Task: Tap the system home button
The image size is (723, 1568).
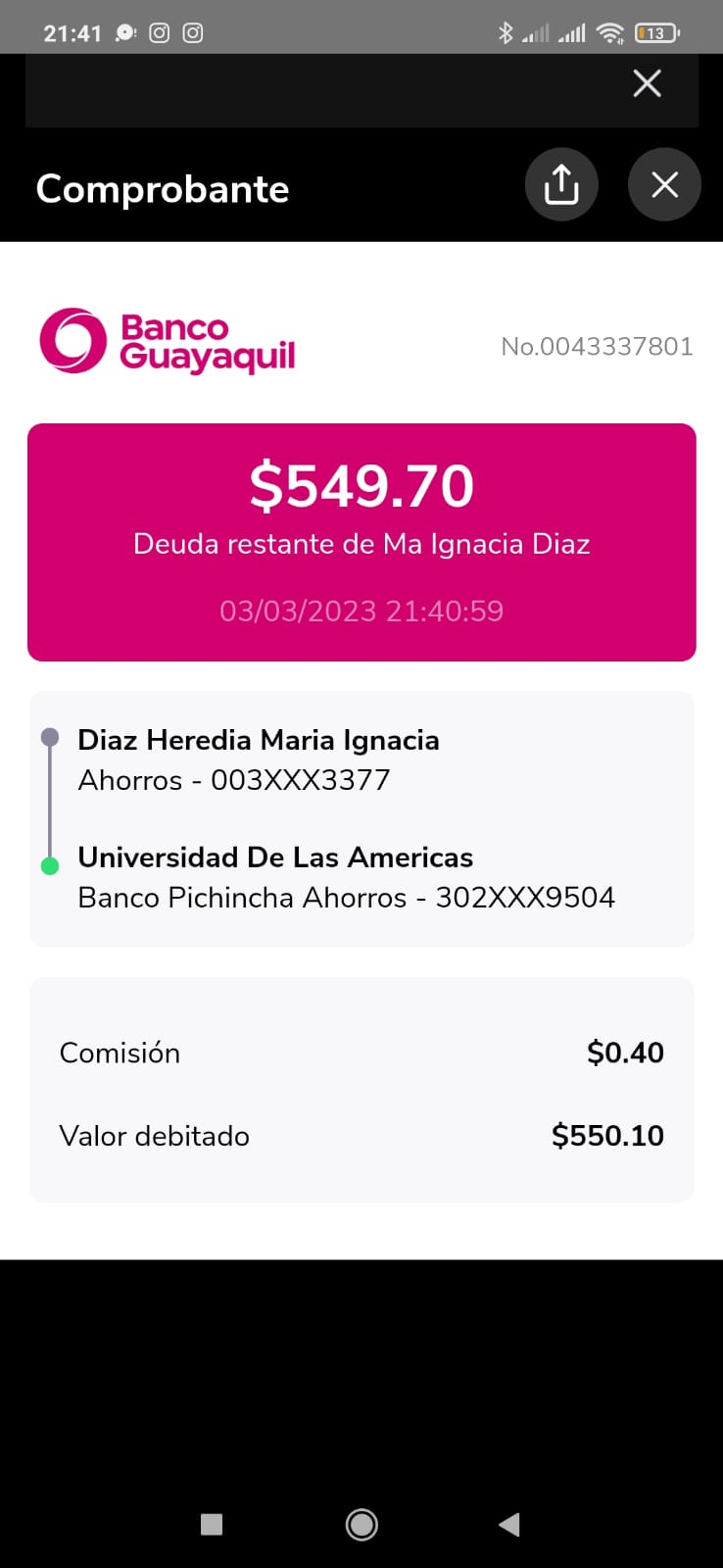Action: click(x=361, y=1524)
